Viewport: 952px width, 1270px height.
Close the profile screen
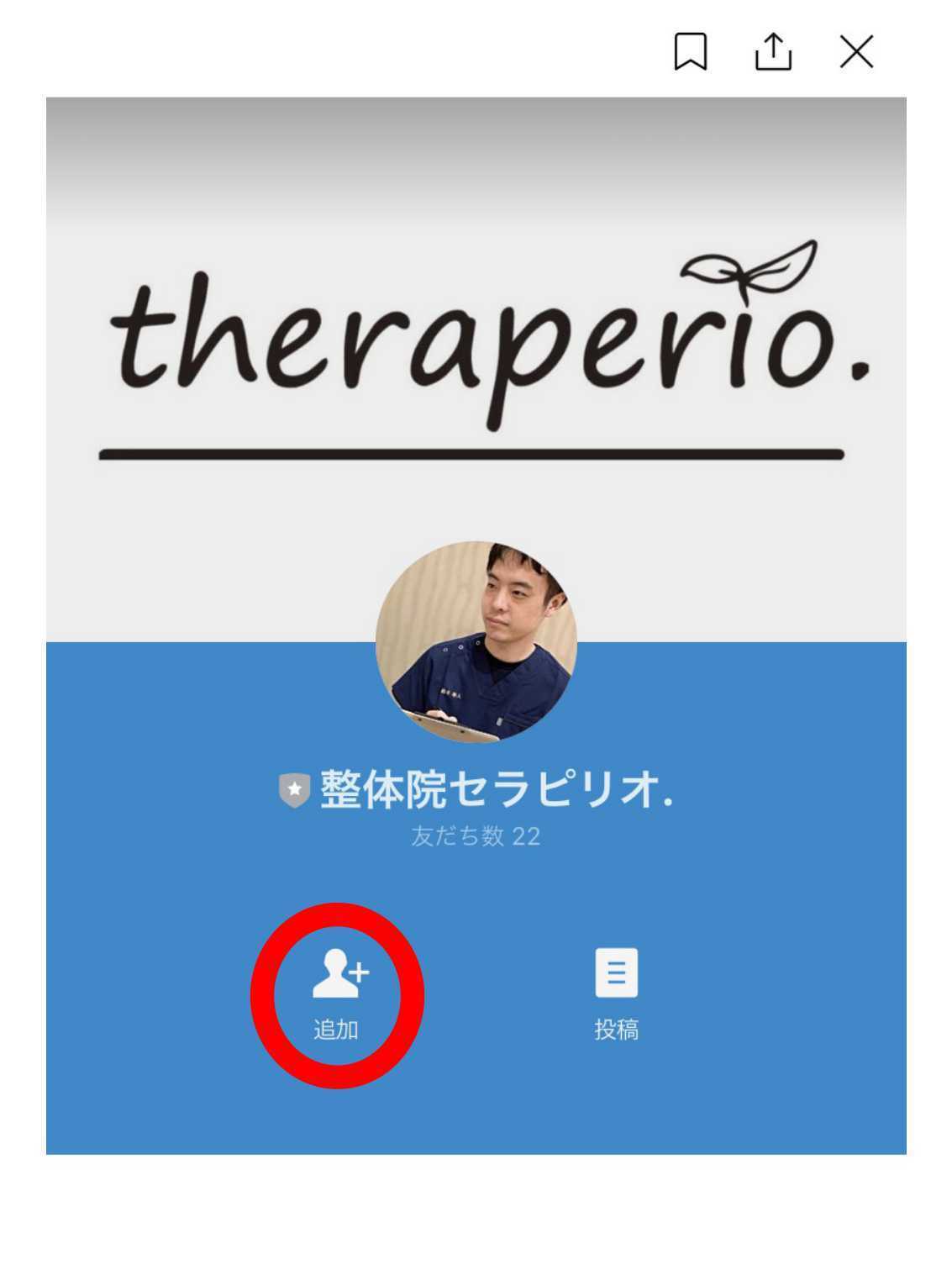point(856,52)
